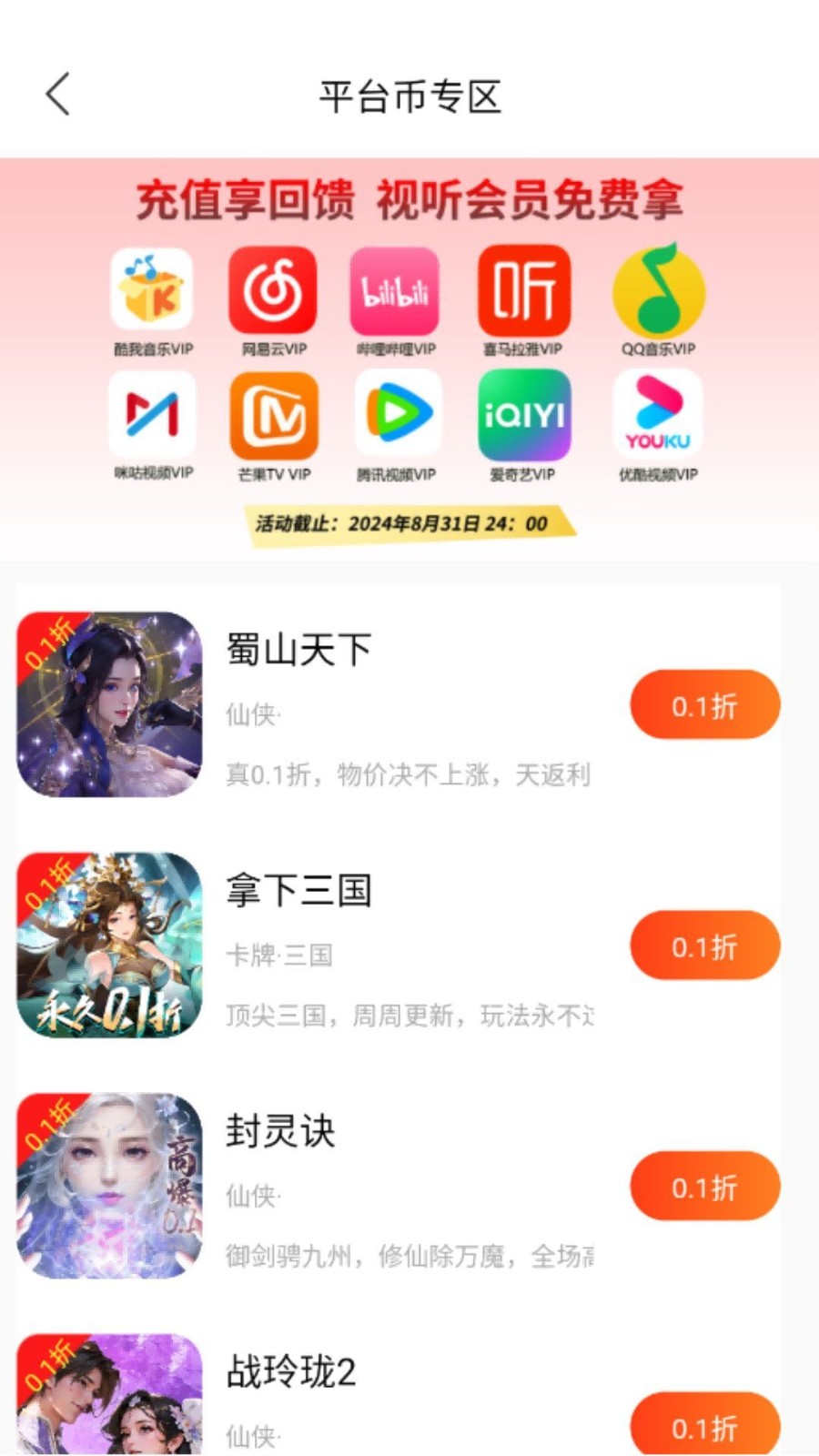
Task: Open the 拿下三国 game detail
Action: [298, 892]
